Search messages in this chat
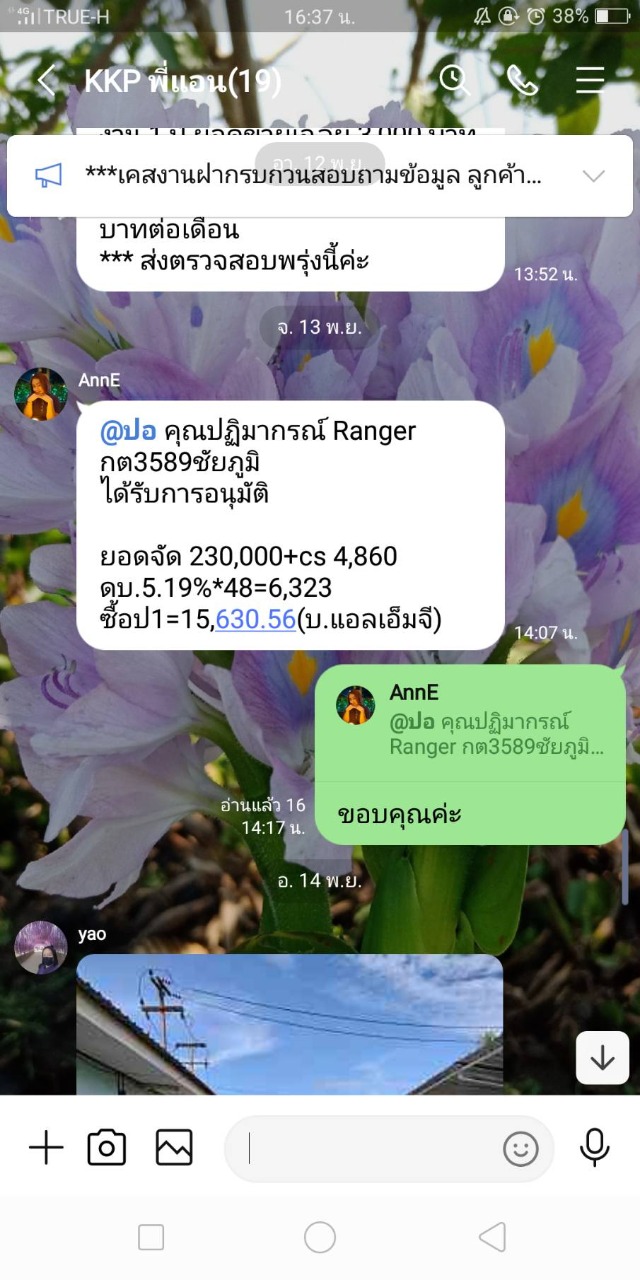The image size is (640, 1280). click(455, 80)
